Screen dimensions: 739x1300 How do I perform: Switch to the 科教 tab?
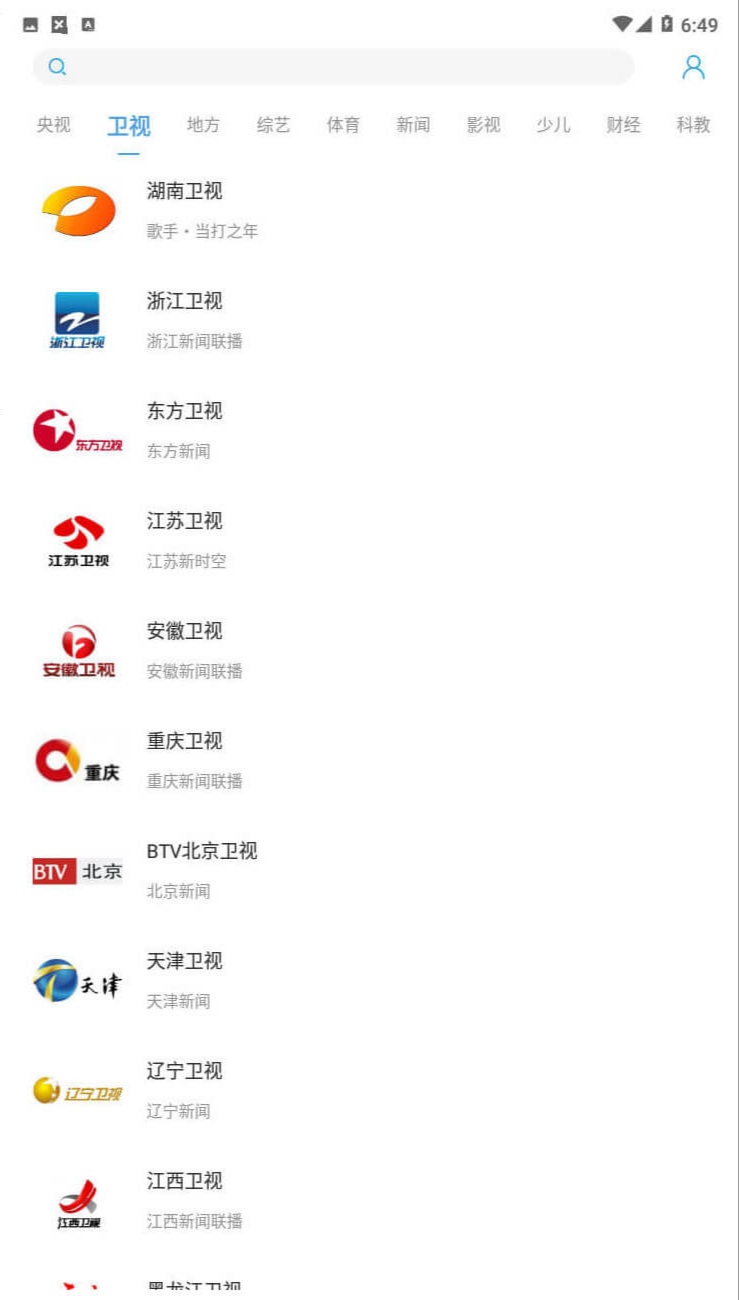click(x=693, y=125)
